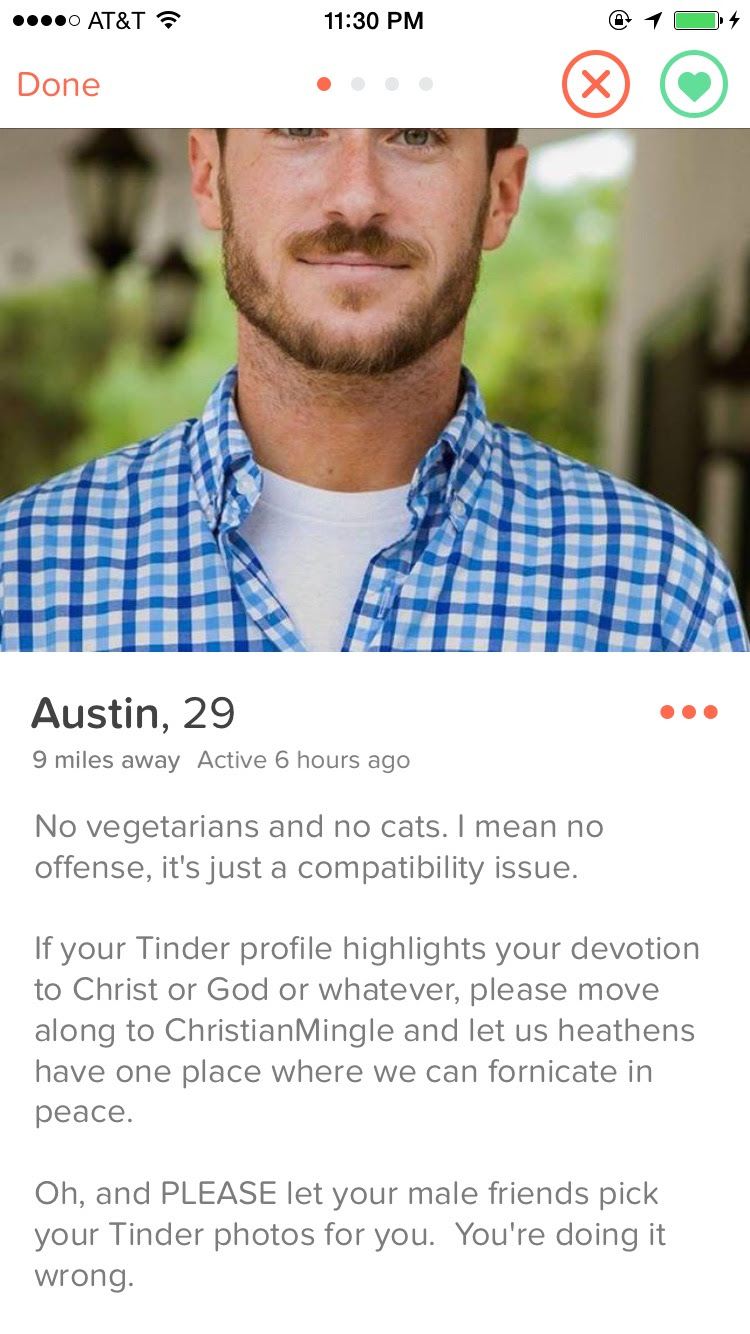Tap the photo page indicator dots
The image size is (750, 1334).
[375, 84]
